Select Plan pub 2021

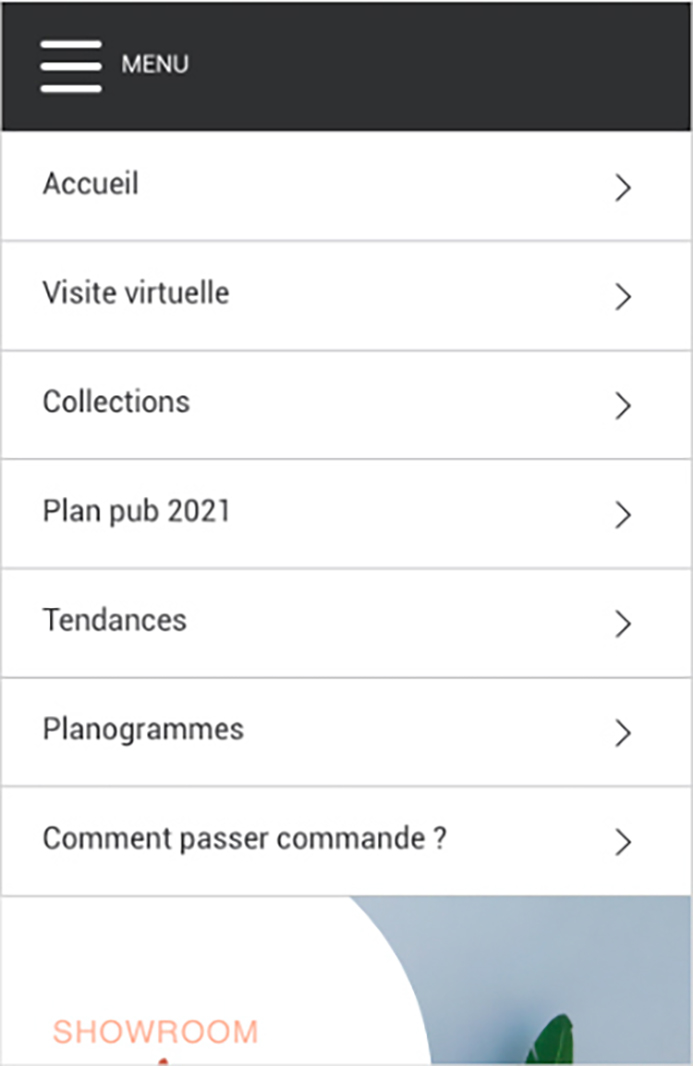[136, 512]
